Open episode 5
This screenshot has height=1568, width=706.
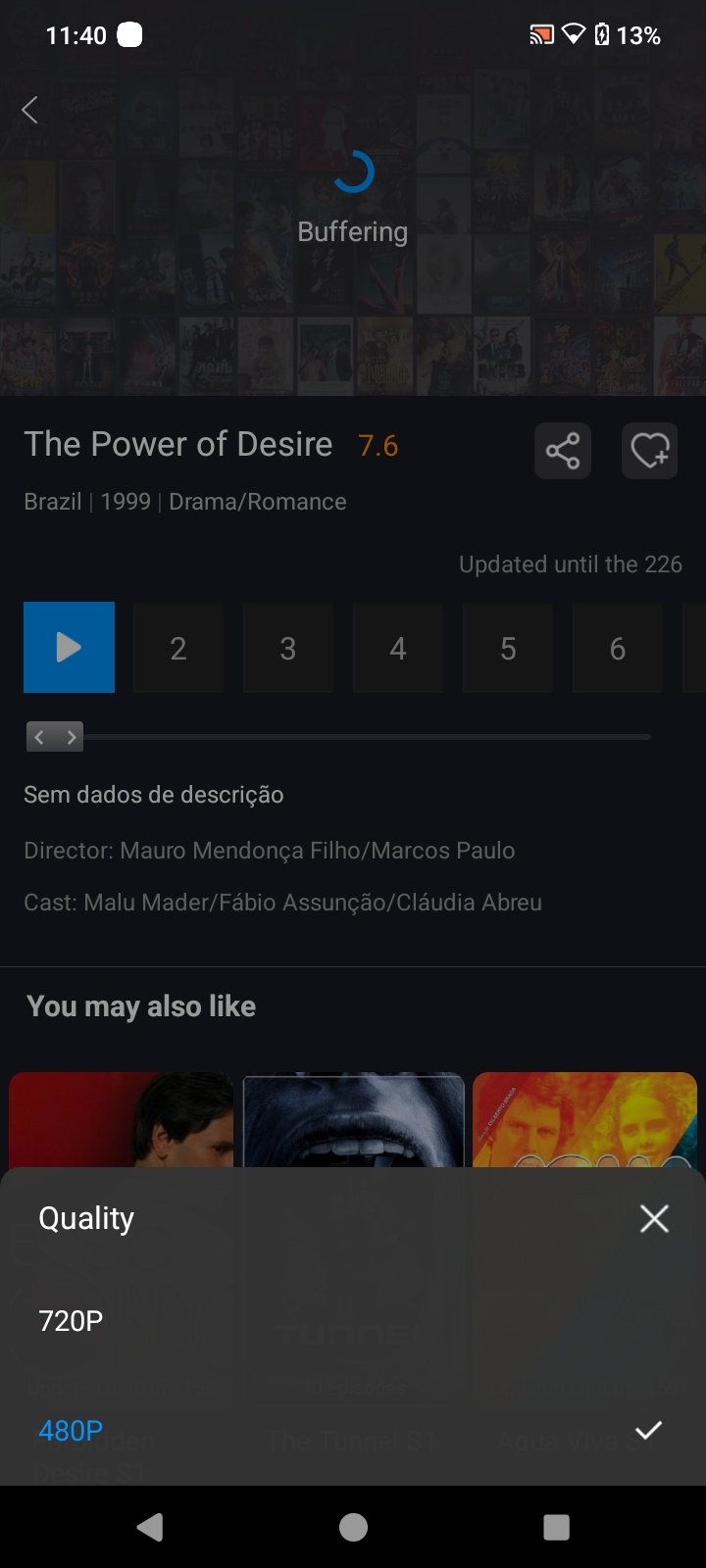(x=508, y=648)
